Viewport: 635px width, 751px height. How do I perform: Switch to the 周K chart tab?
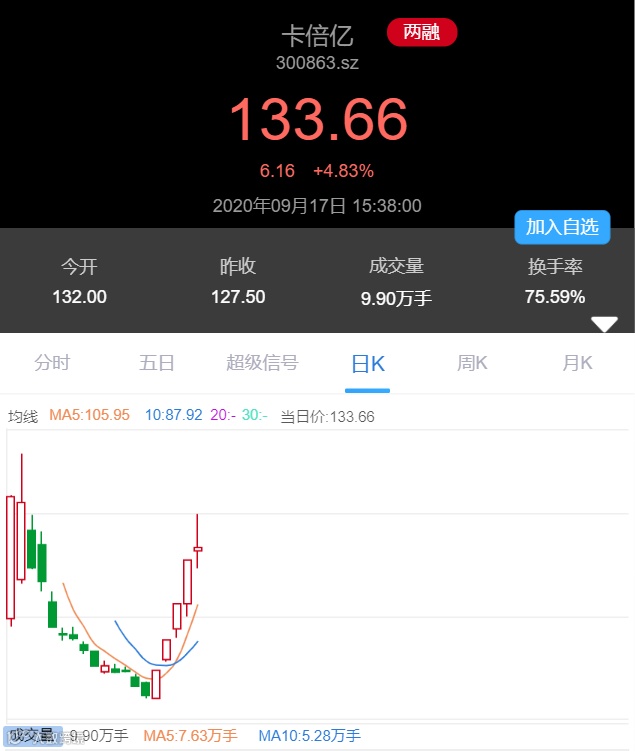(x=472, y=363)
